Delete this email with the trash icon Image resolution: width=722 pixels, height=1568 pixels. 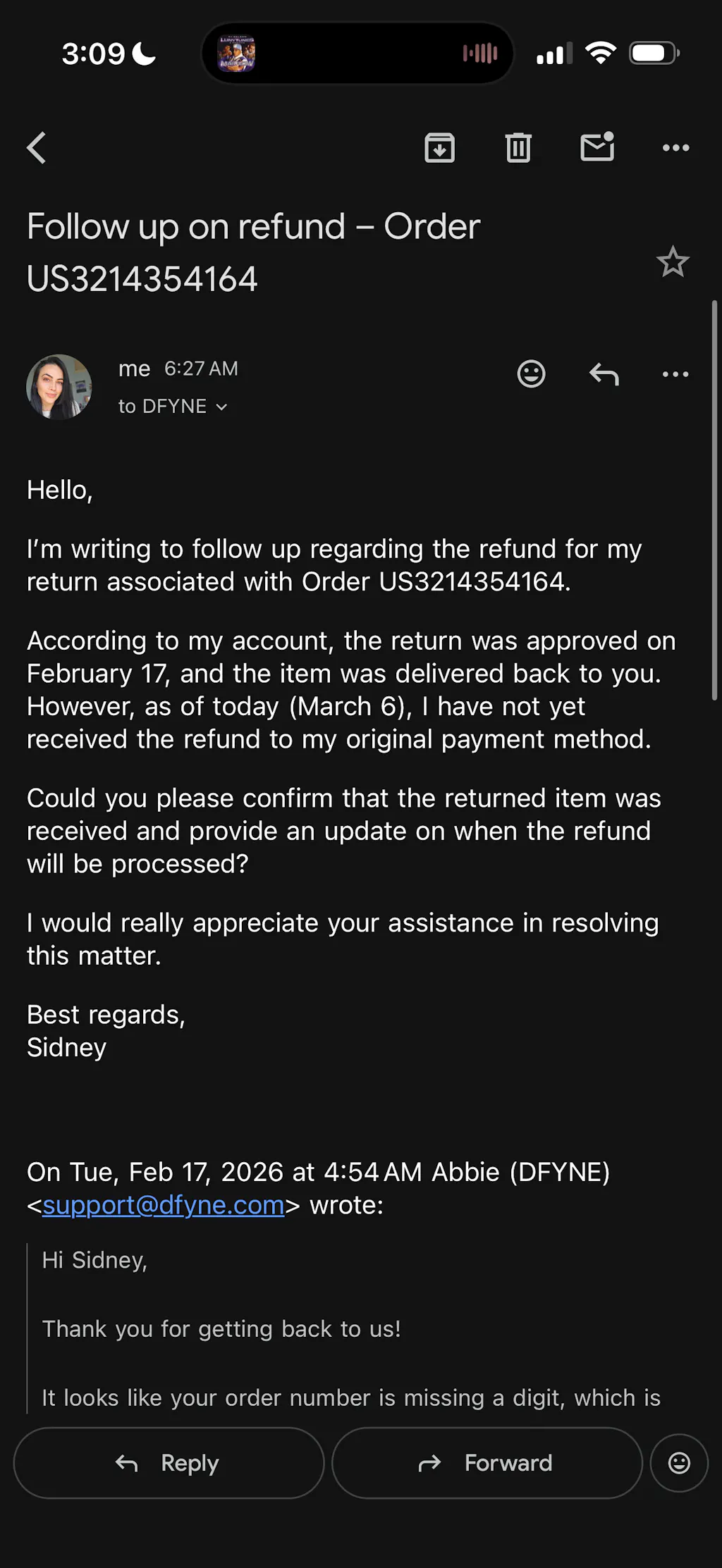pos(518,148)
